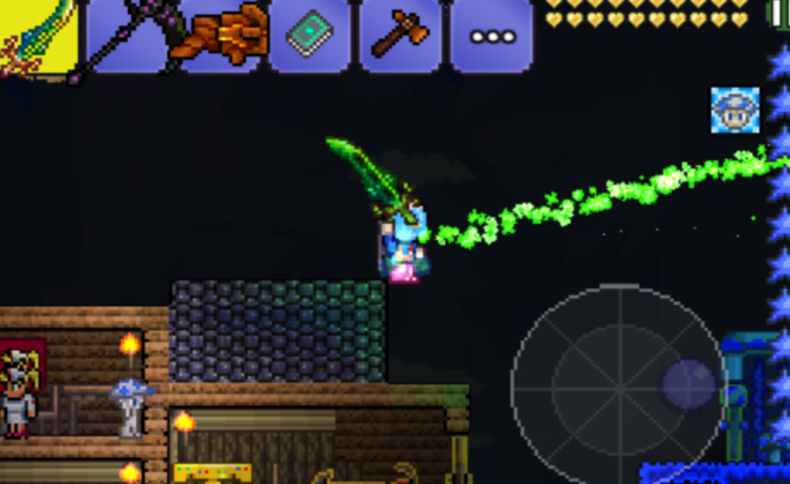Pause the game with the pause button
790x484 pixels.
click(780, 12)
